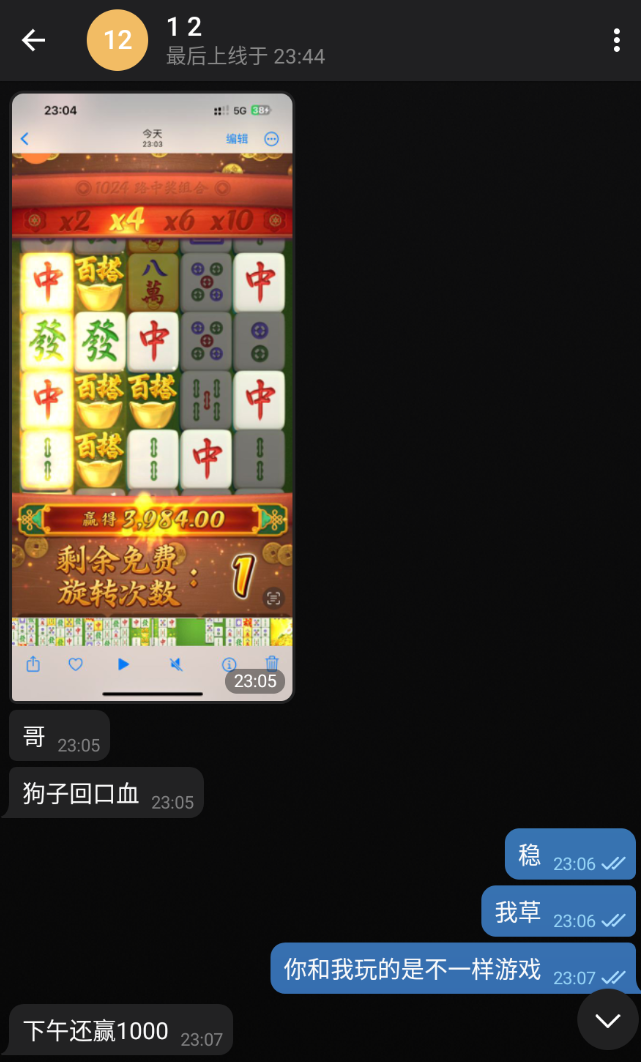Go back to the chat list
The width and height of the screenshot is (641, 1062).
pos(34,40)
